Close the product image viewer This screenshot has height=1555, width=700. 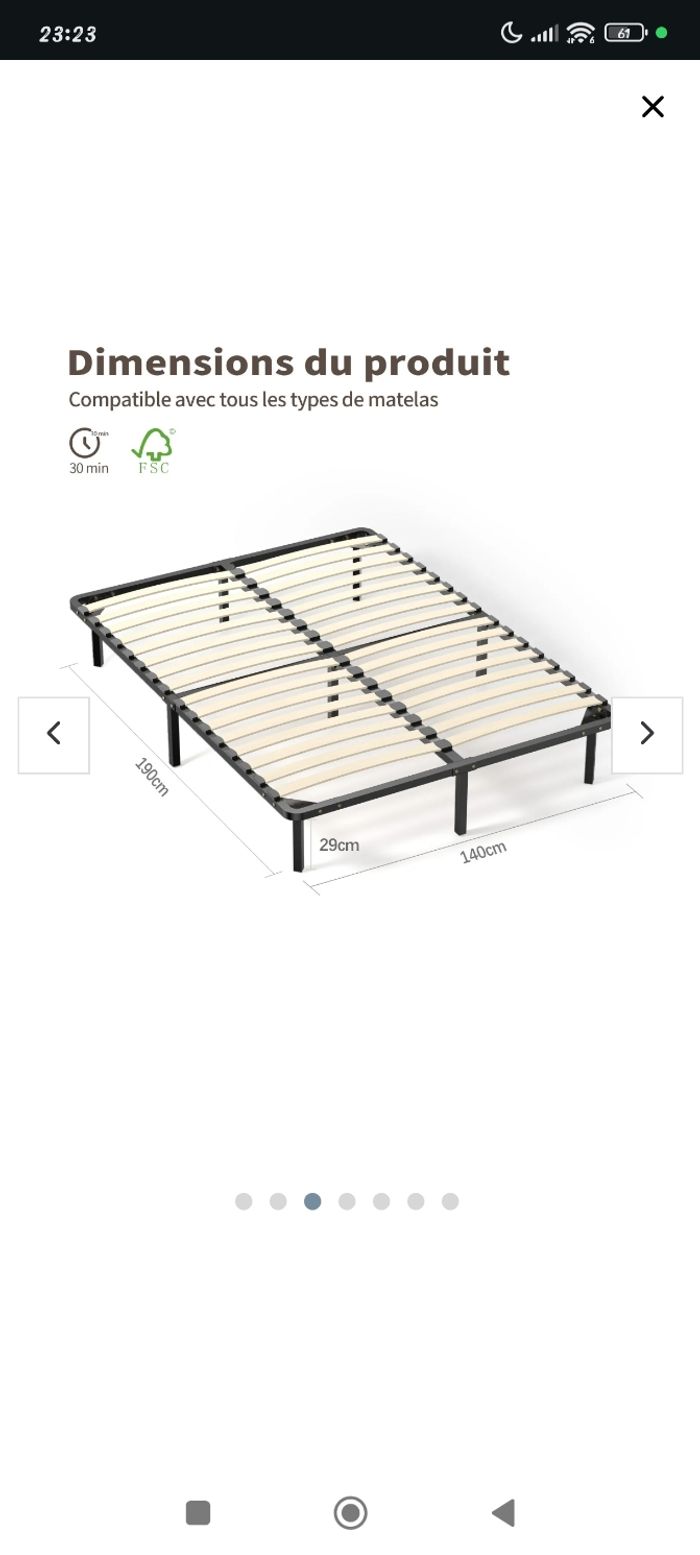(x=652, y=107)
